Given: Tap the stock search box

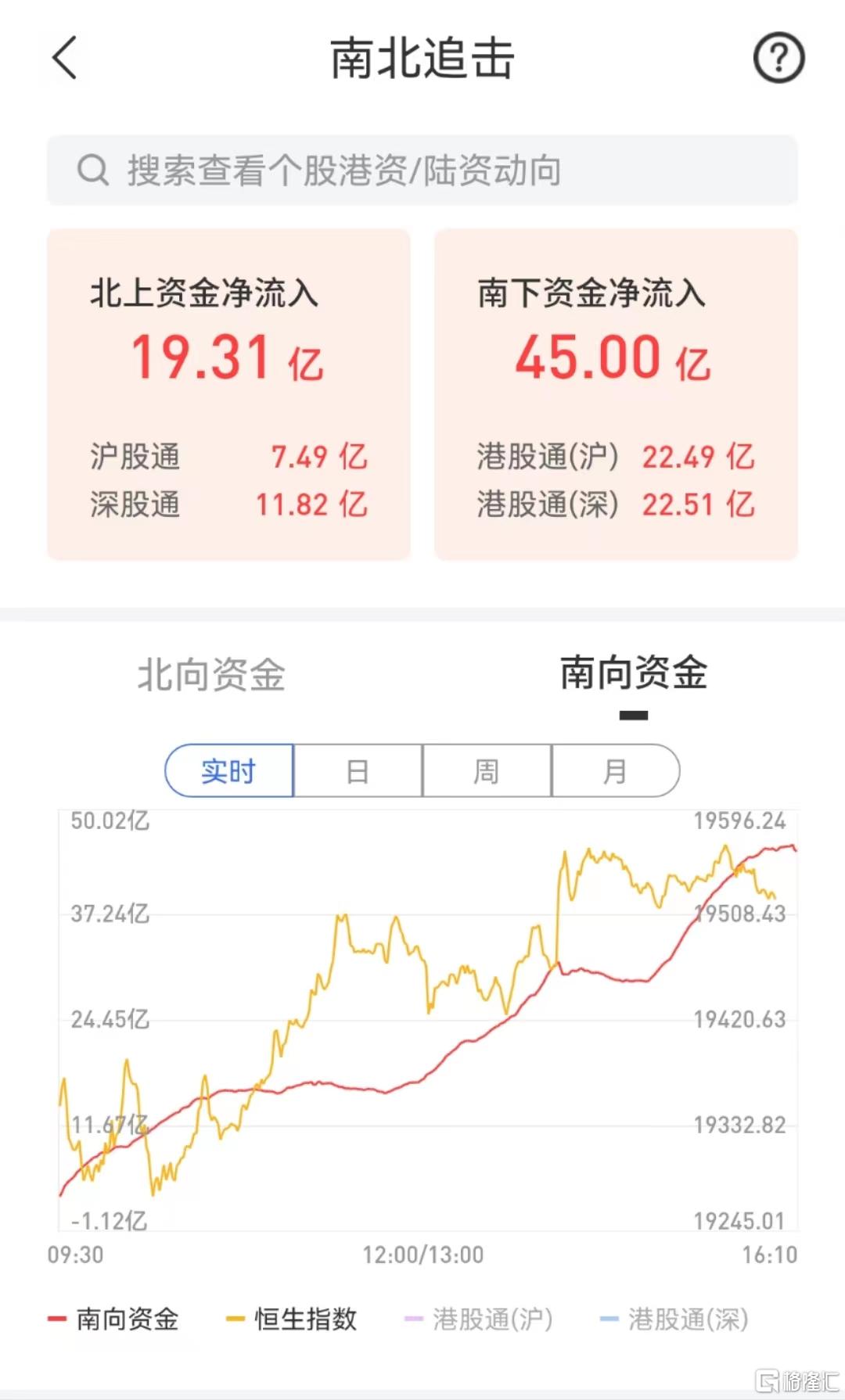Looking at the screenshot, I should tap(422, 171).
